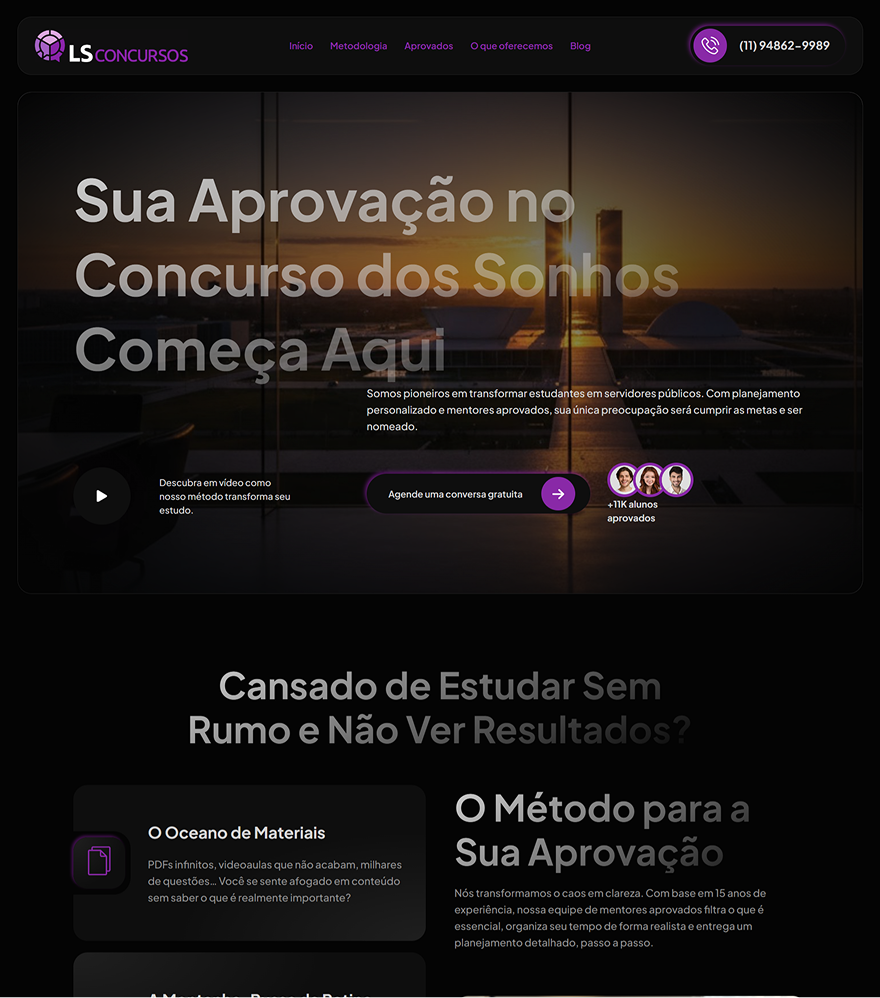Play the method presentation video
The height and width of the screenshot is (998, 880).
coord(102,496)
